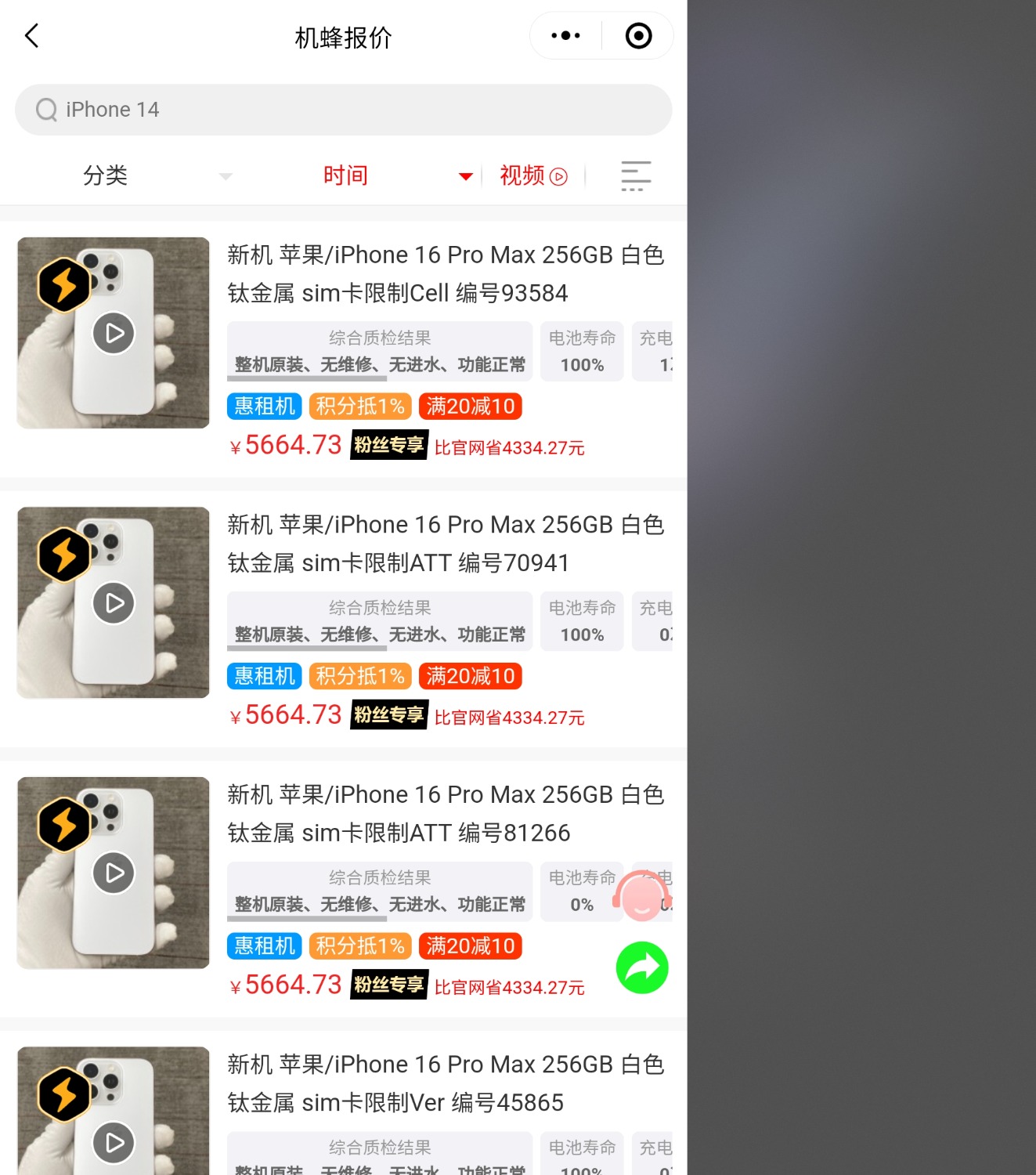Image resolution: width=1036 pixels, height=1175 pixels.
Task: Play video of listing 编号70941
Action: click(x=114, y=603)
